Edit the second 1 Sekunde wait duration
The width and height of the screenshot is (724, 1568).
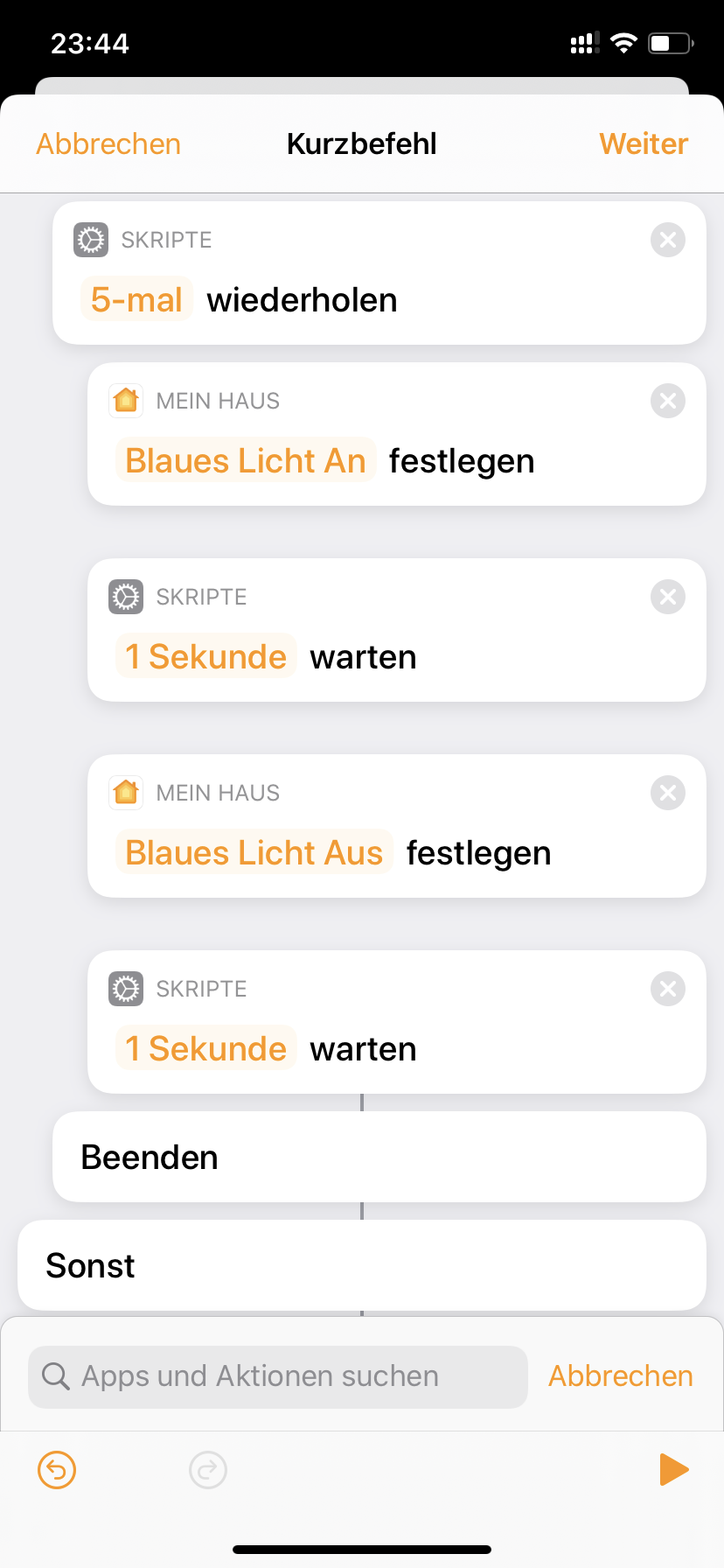coord(206,1049)
